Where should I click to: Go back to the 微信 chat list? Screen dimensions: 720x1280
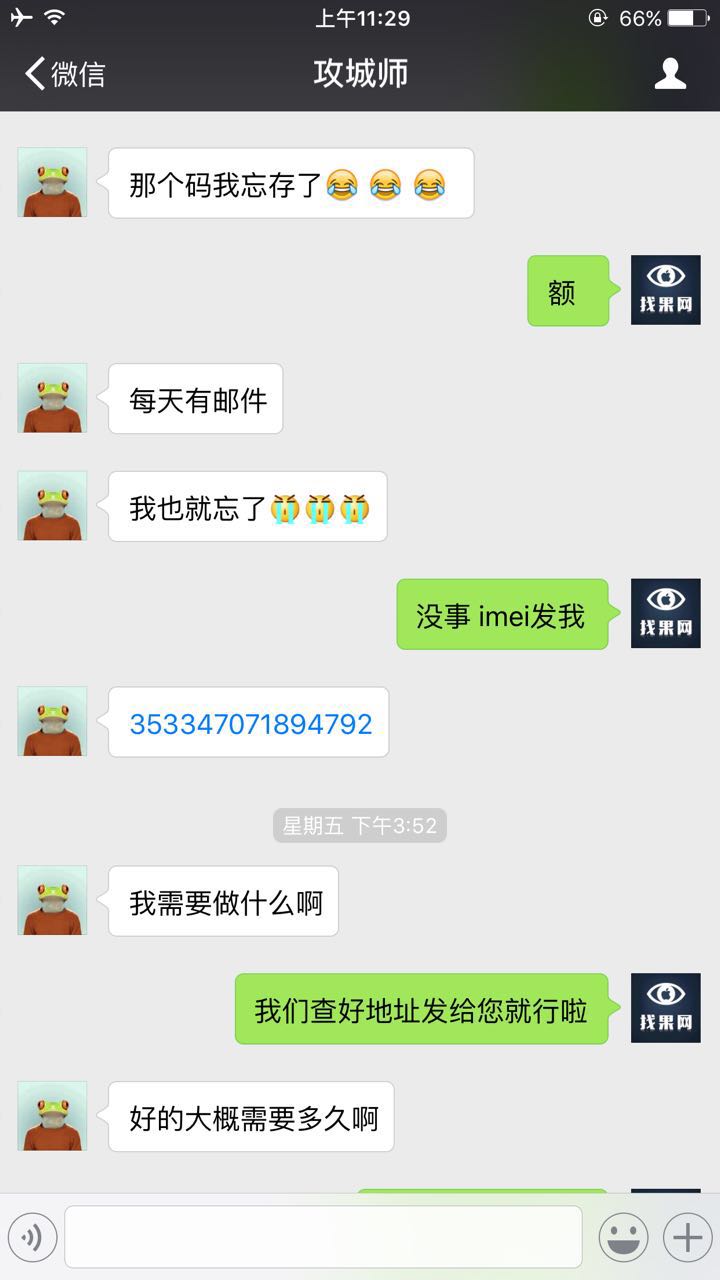tap(65, 74)
